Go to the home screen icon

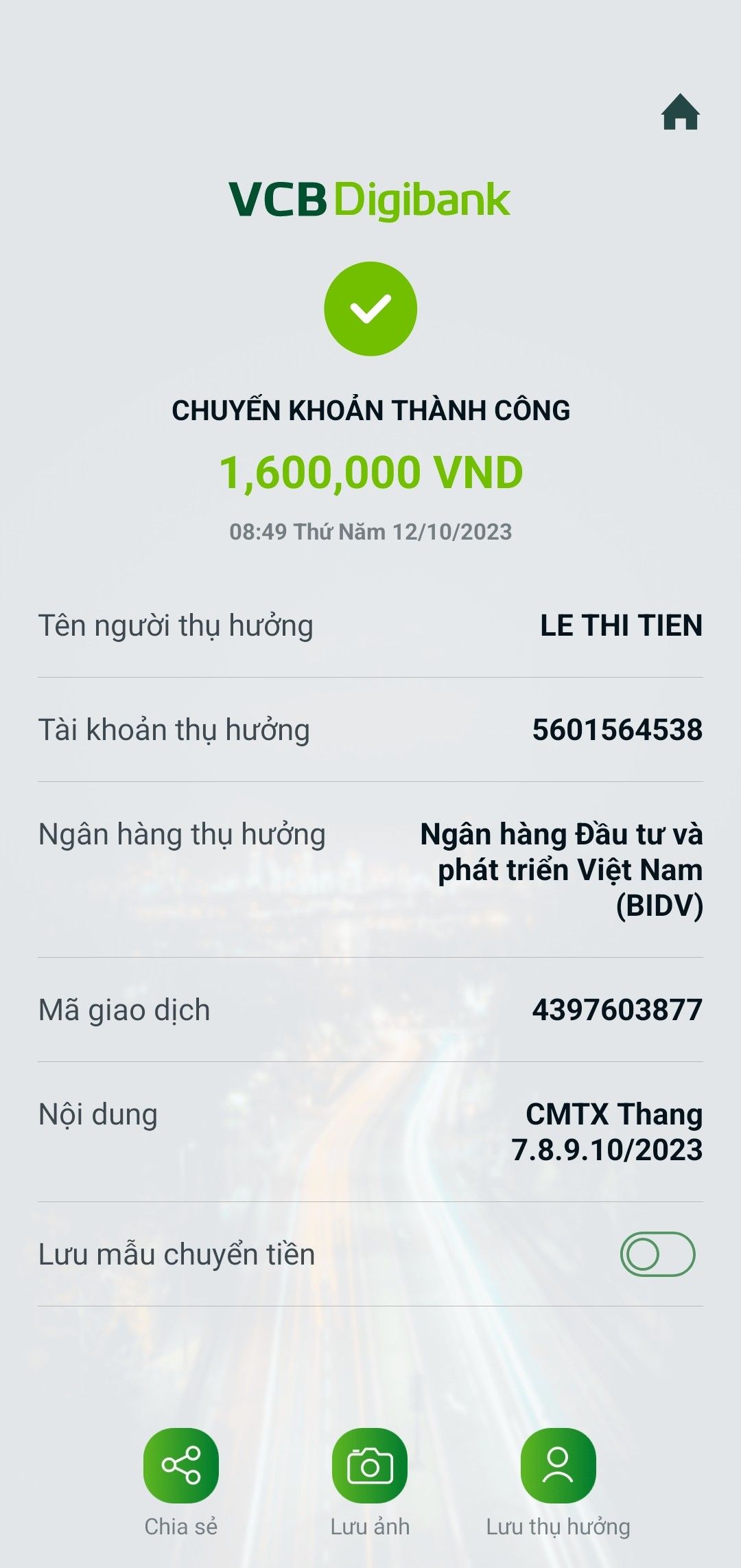click(x=680, y=113)
